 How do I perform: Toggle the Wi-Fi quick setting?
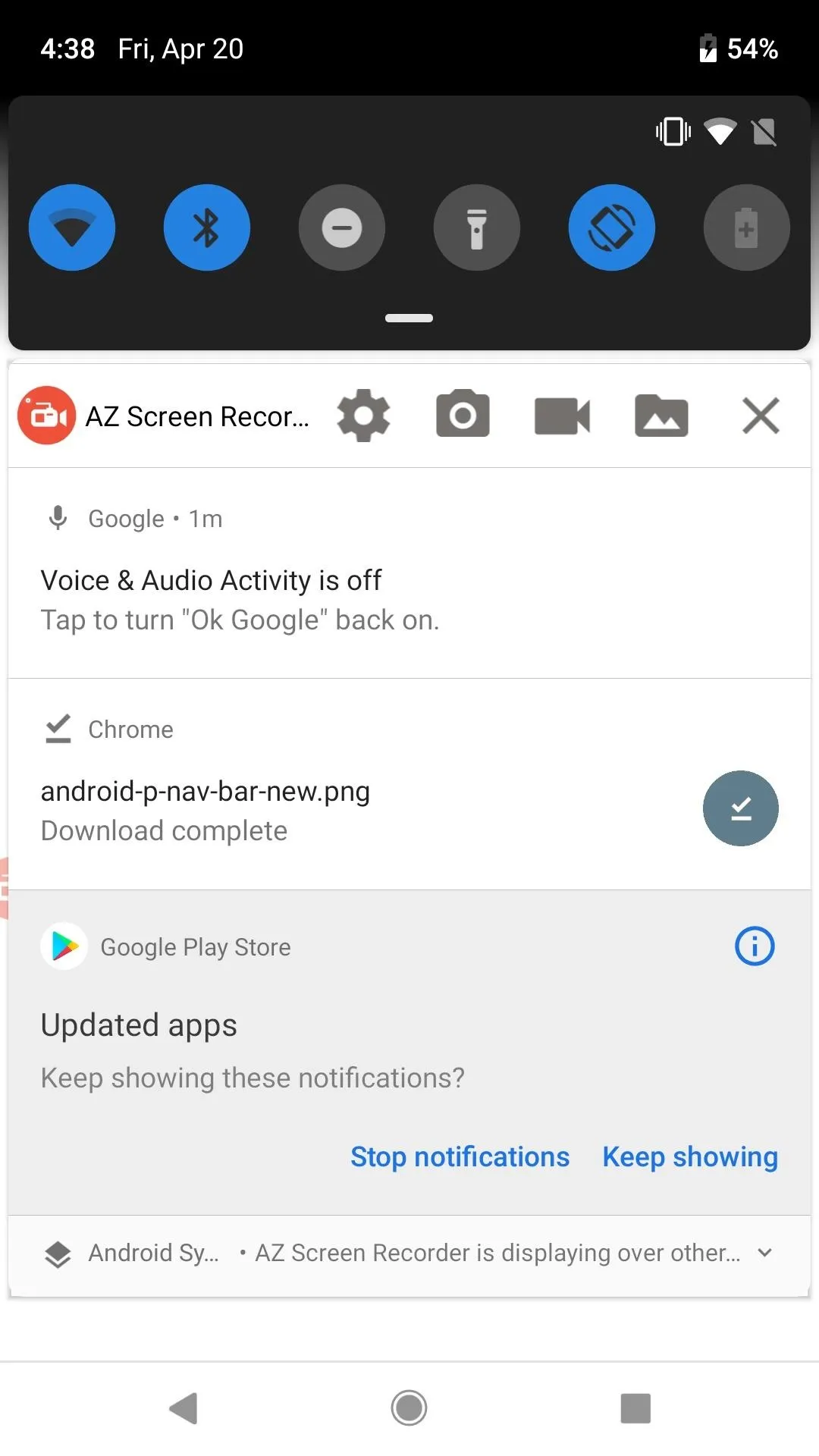[x=72, y=227]
